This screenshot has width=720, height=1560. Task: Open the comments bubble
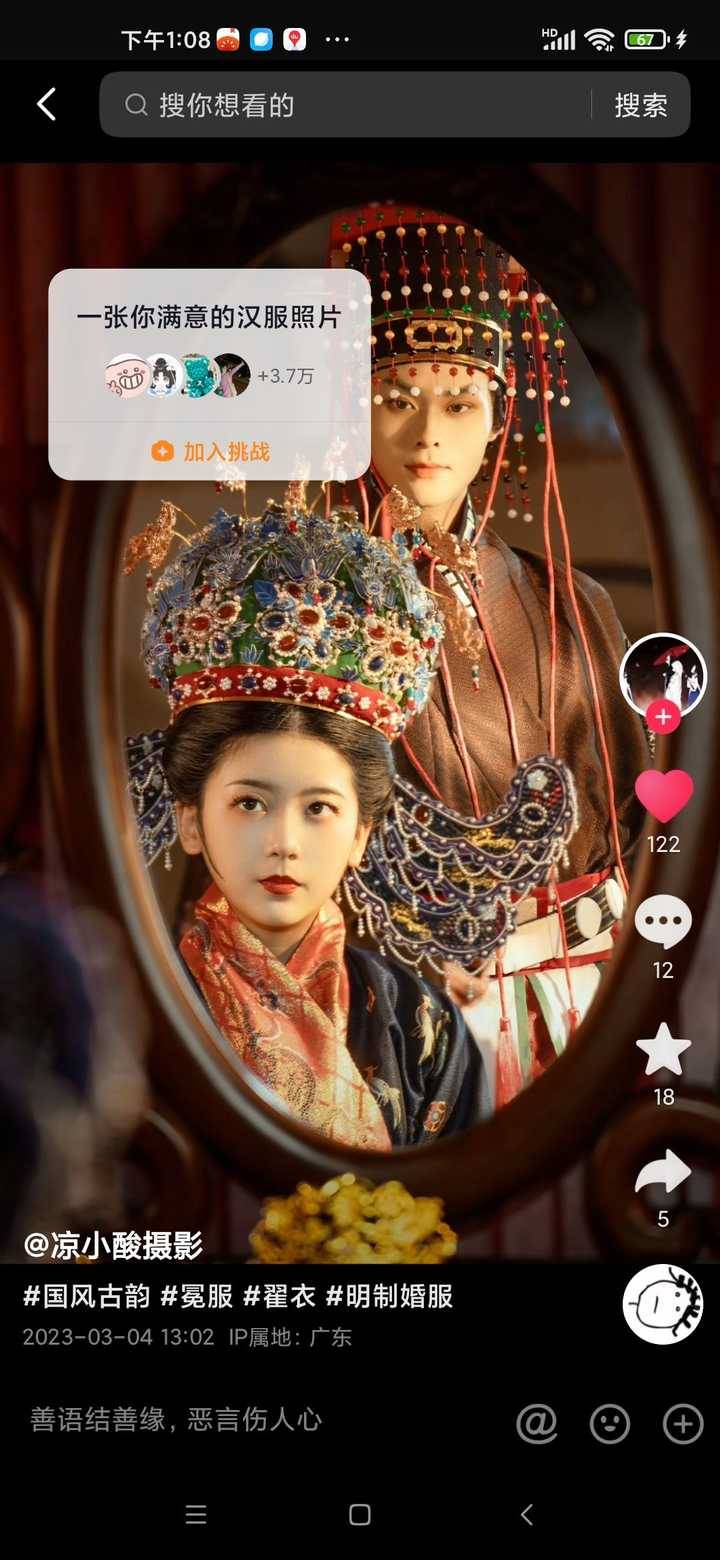coord(663,922)
